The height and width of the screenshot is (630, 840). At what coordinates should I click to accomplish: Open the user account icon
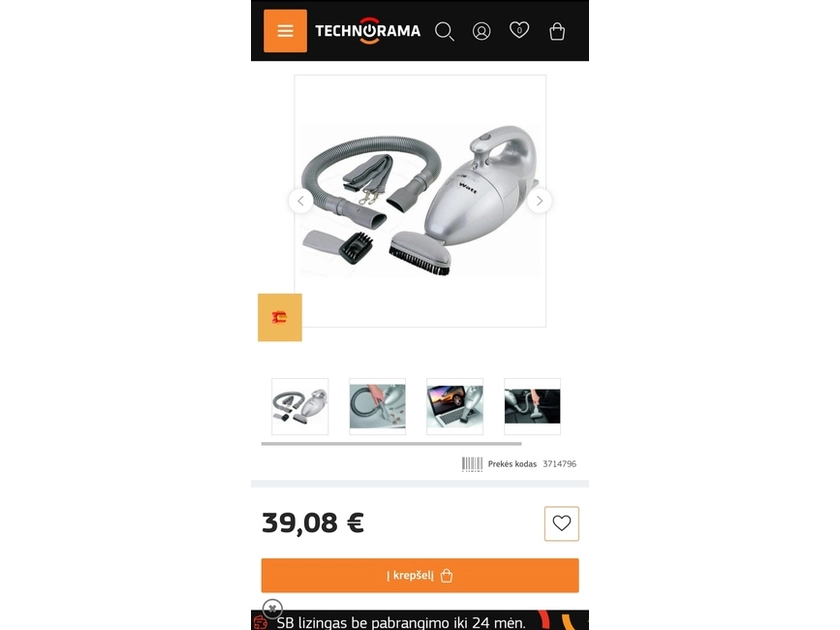pyautogui.click(x=481, y=31)
